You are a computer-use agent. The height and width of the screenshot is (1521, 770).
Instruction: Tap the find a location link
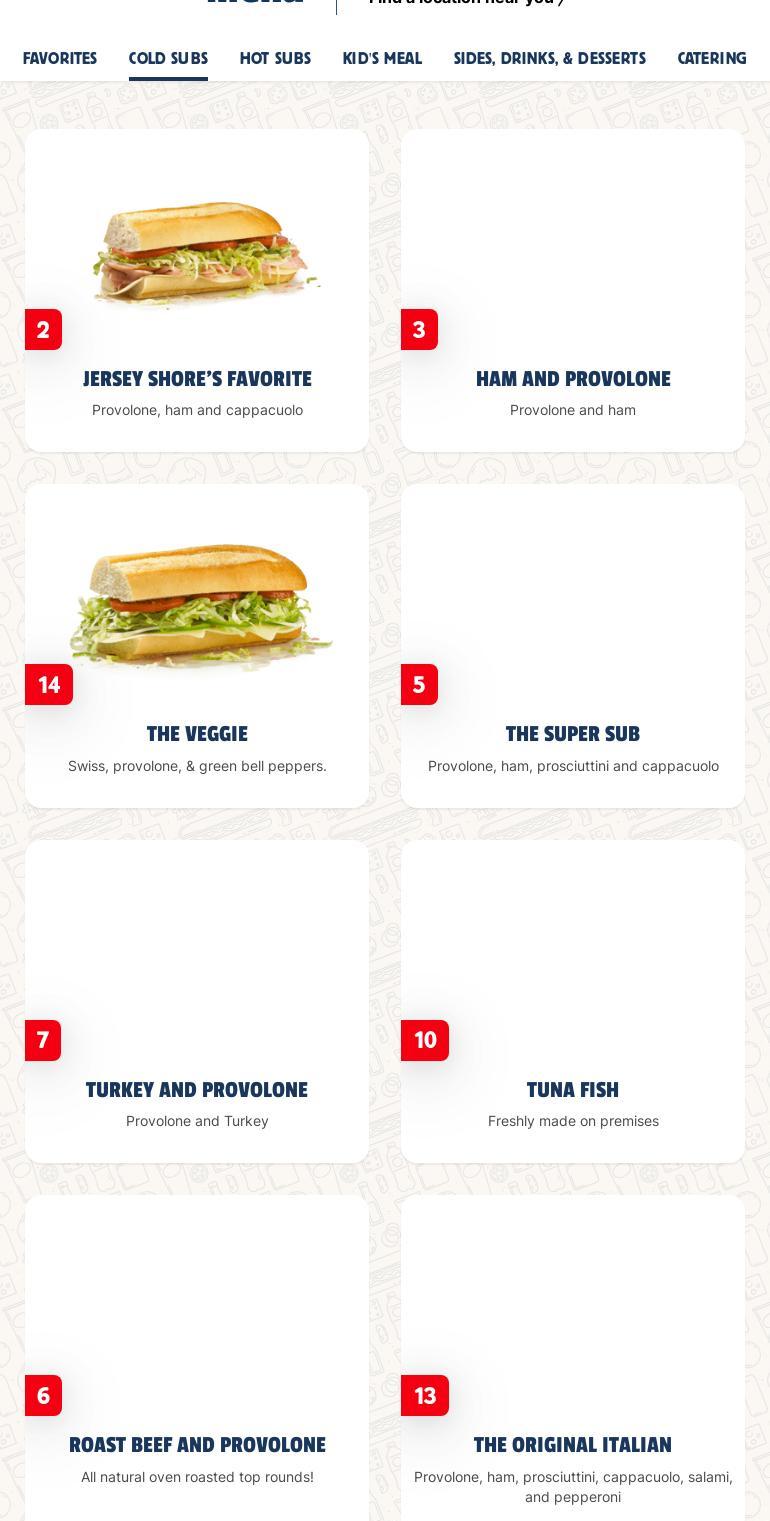coord(466,3)
